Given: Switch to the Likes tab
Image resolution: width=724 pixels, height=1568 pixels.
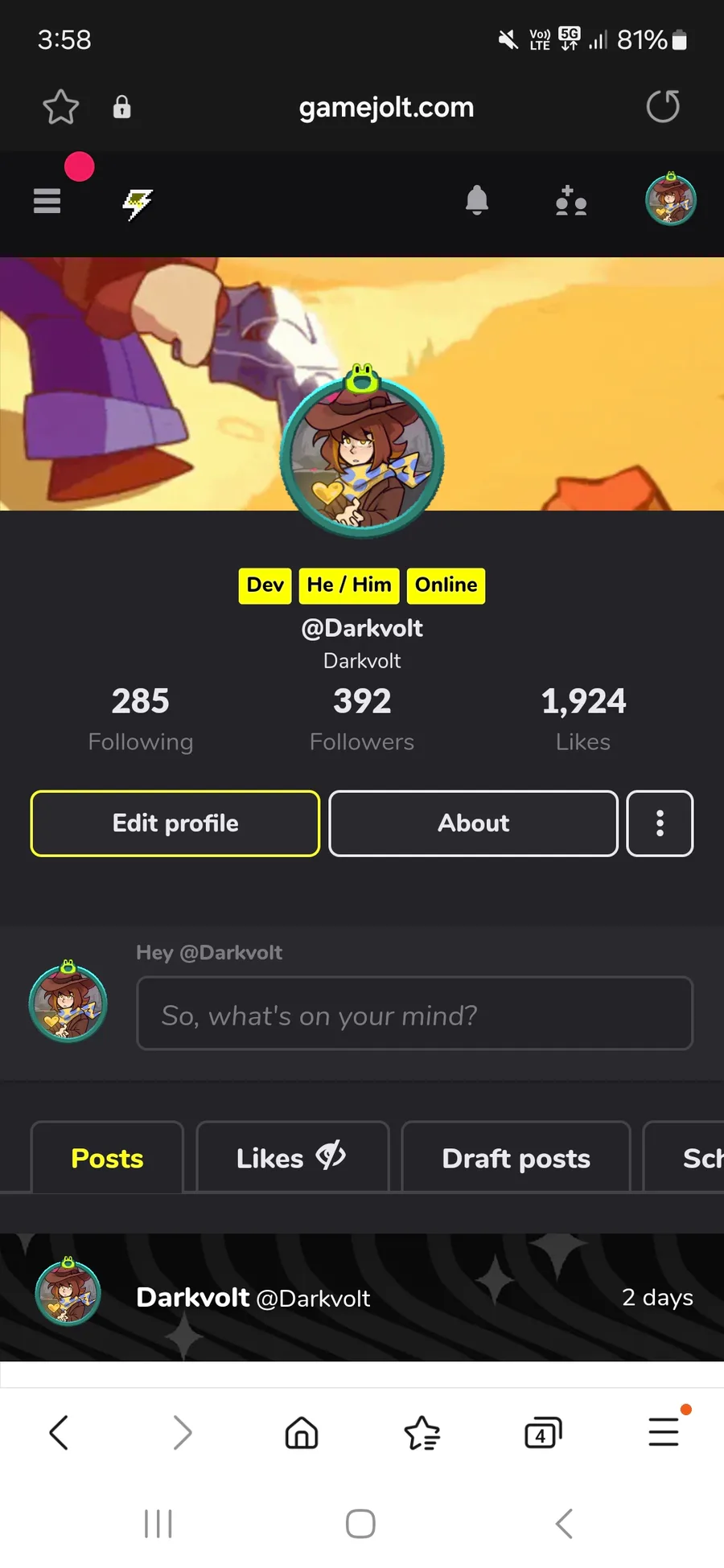Looking at the screenshot, I should click(x=293, y=1157).
